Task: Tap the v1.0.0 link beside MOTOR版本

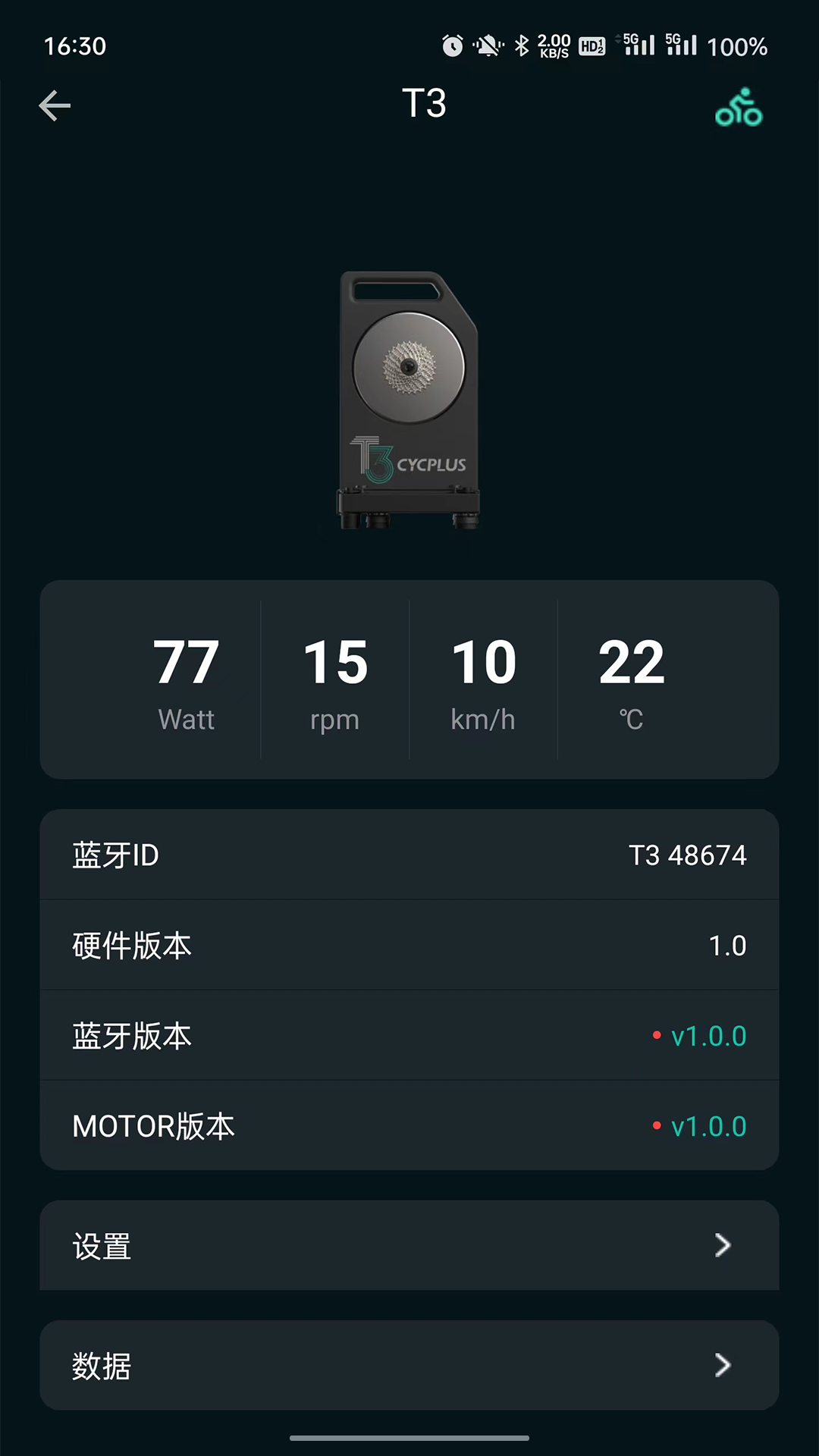Action: (x=708, y=1125)
